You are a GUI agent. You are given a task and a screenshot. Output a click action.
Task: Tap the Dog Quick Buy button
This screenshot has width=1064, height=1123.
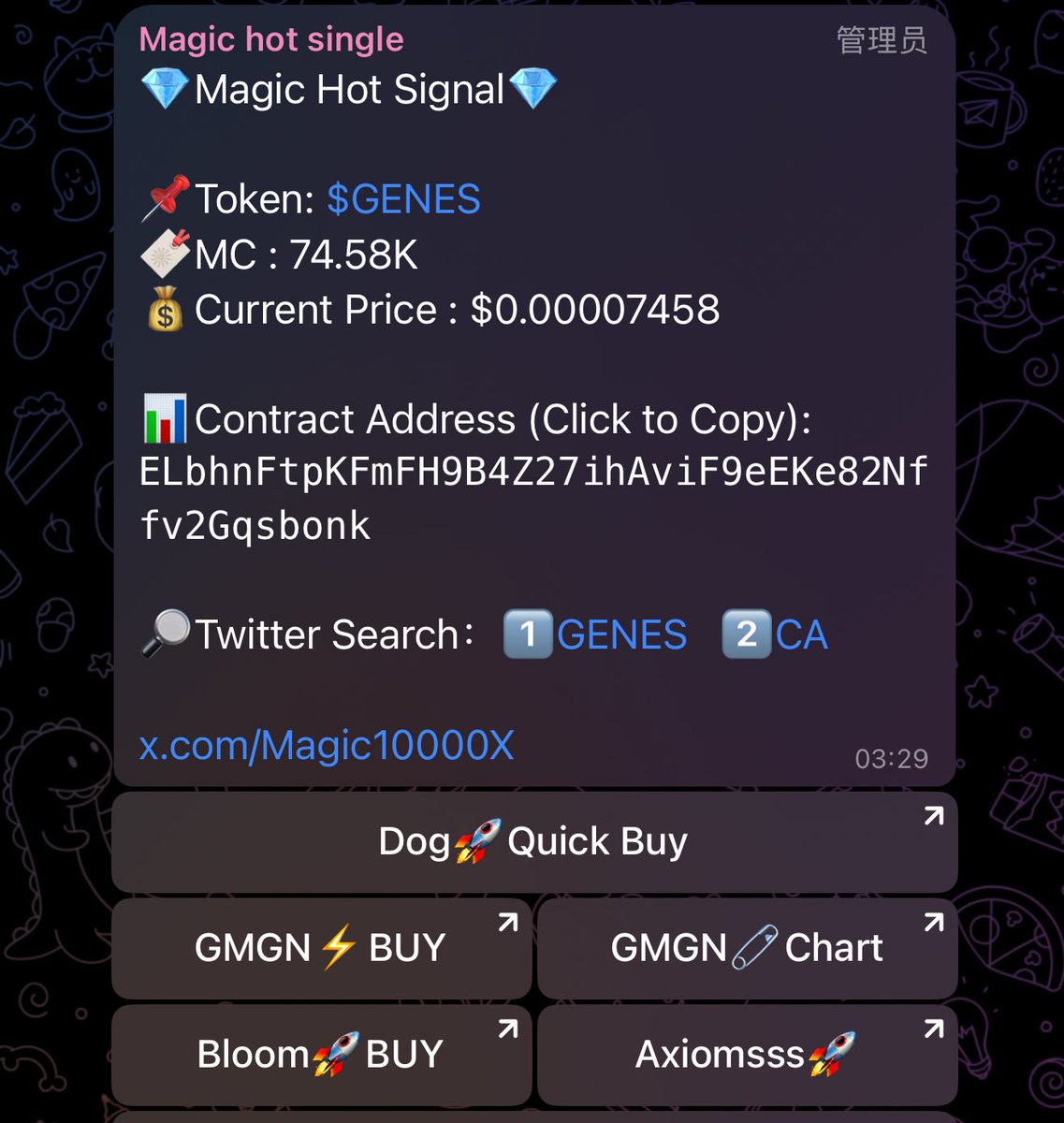pyautogui.click(x=534, y=841)
